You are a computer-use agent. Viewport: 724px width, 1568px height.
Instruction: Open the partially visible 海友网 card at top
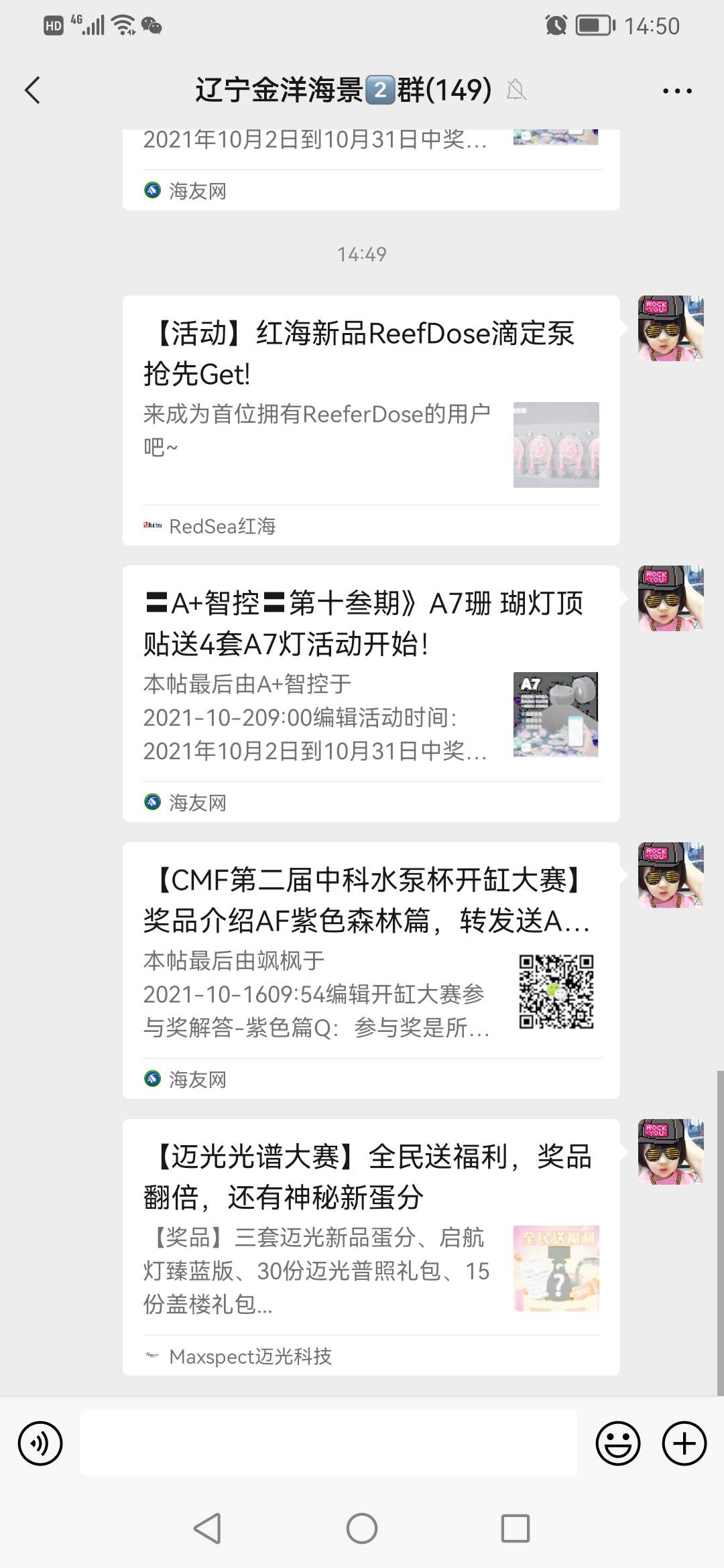(371, 169)
